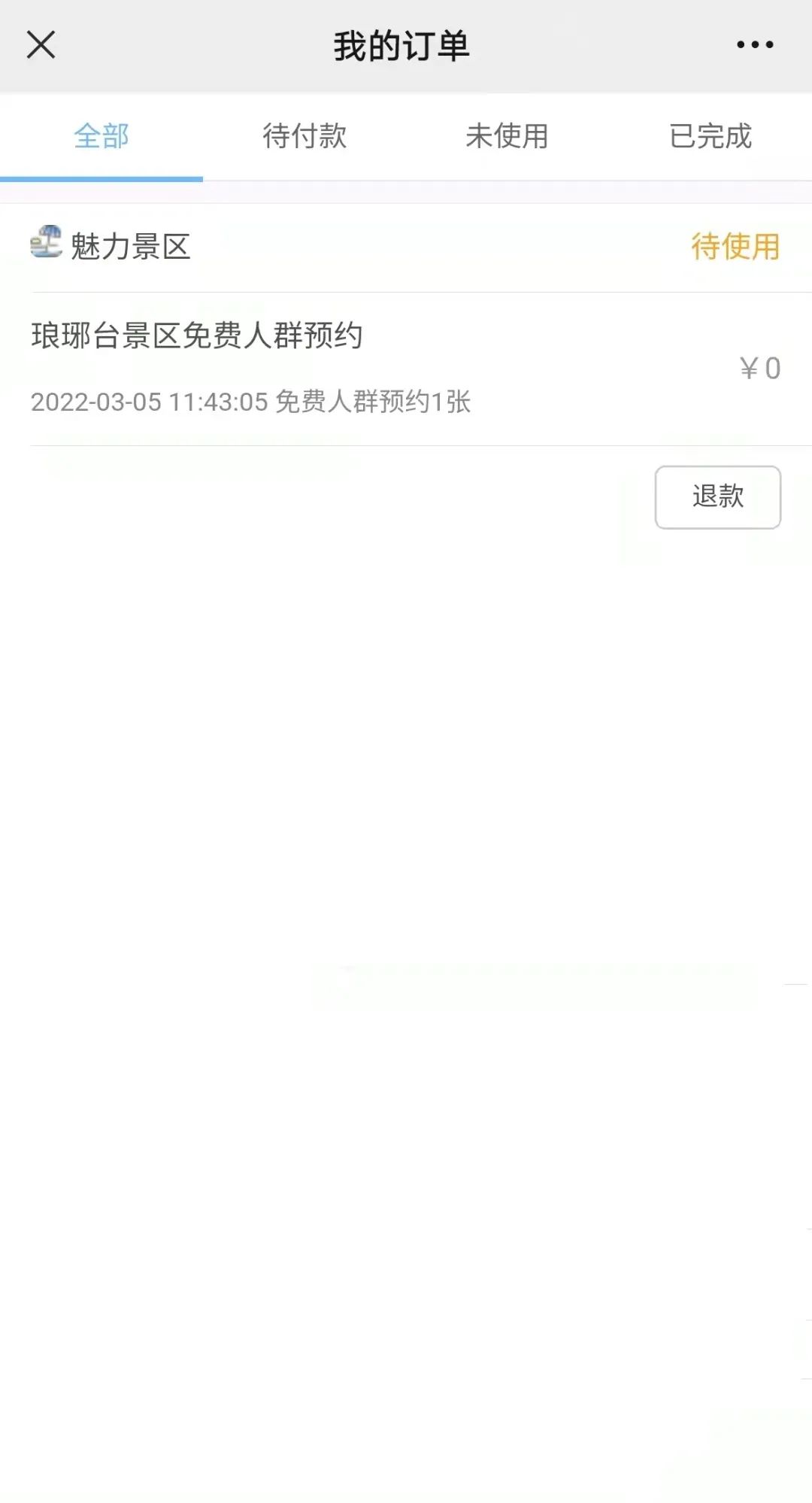Switch to the 待付款 tab
Image resolution: width=812 pixels, height=1503 pixels.
(x=304, y=136)
